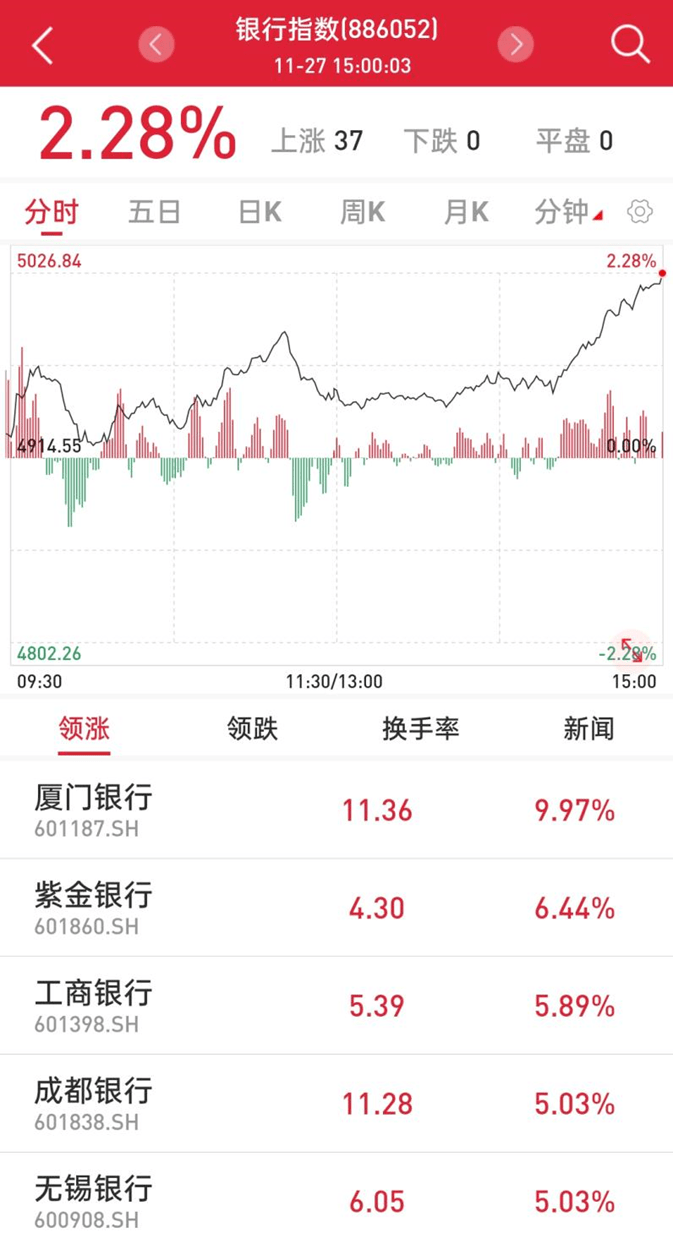The height and width of the screenshot is (1249, 673).
Task: Select the 领涨 list tab
Action: [84, 729]
